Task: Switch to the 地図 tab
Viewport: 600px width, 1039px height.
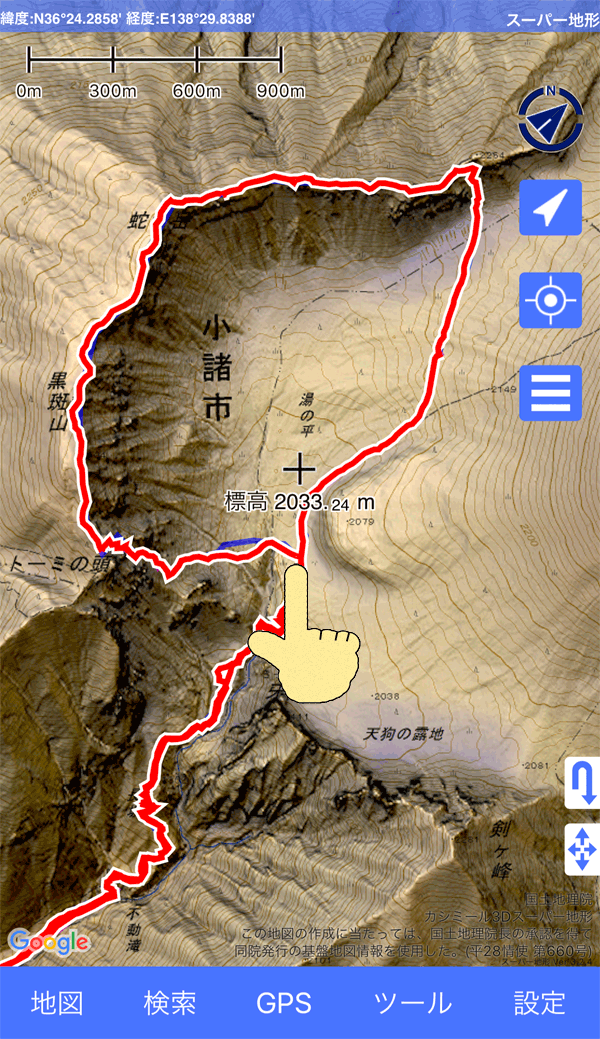Action: [57, 1003]
